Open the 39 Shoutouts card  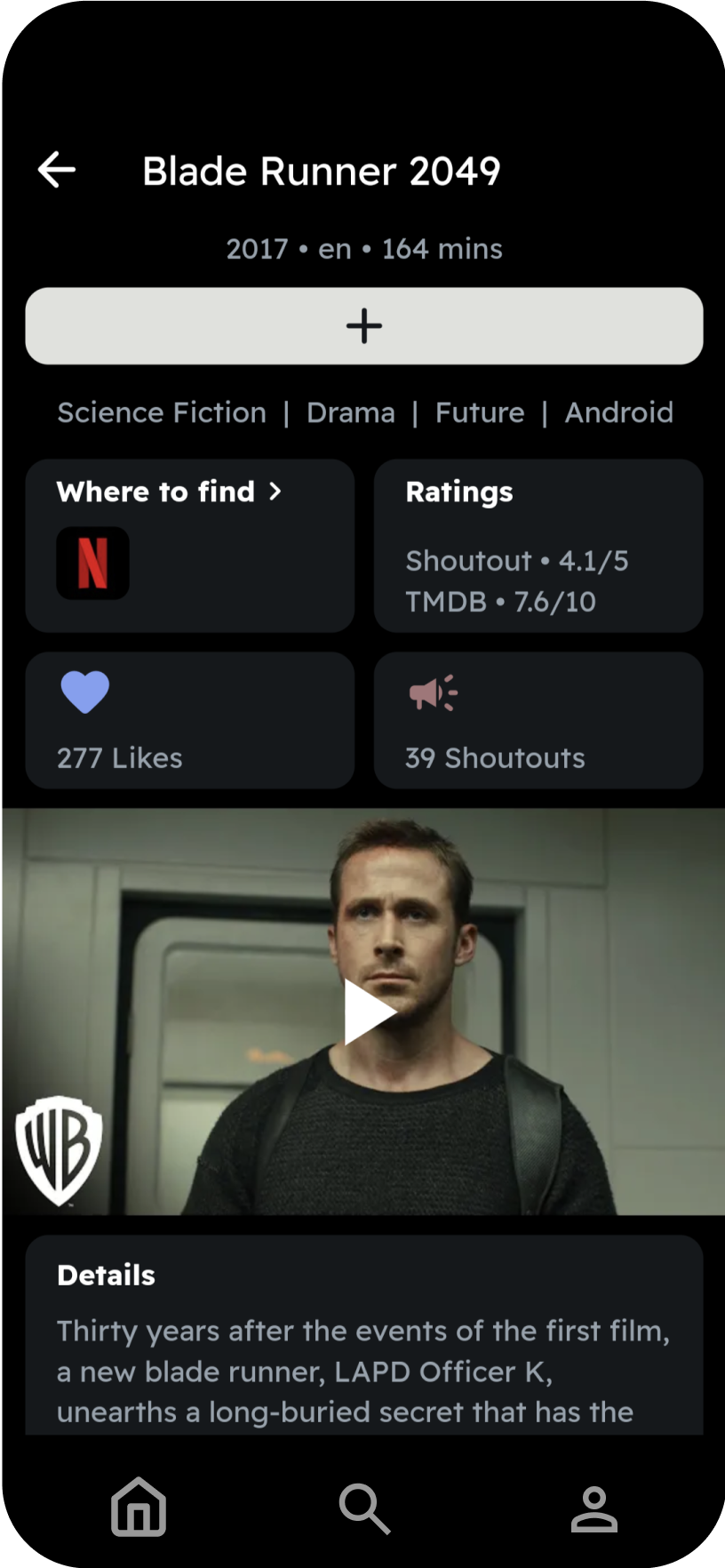(538, 720)
